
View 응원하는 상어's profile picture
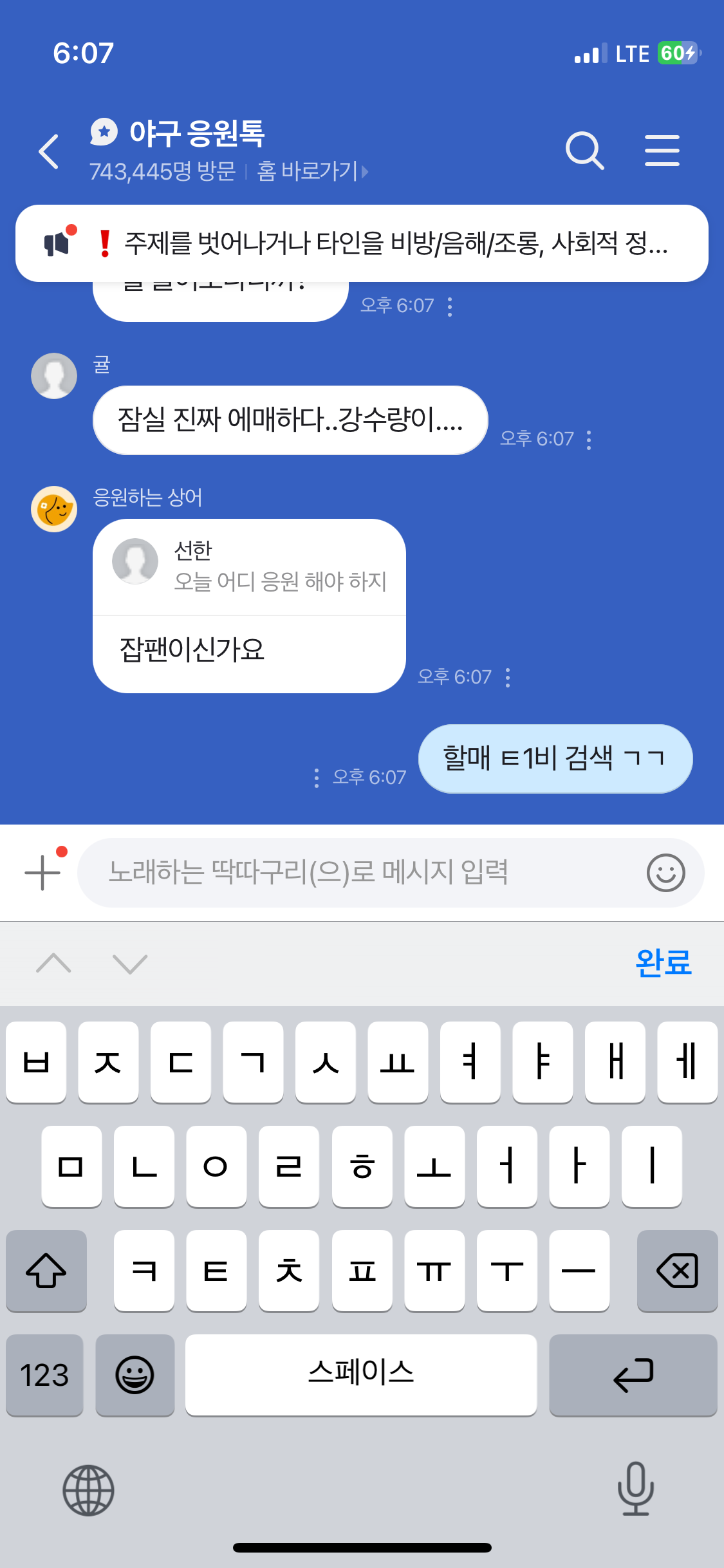pyautogui.click(x=54, y=509)
